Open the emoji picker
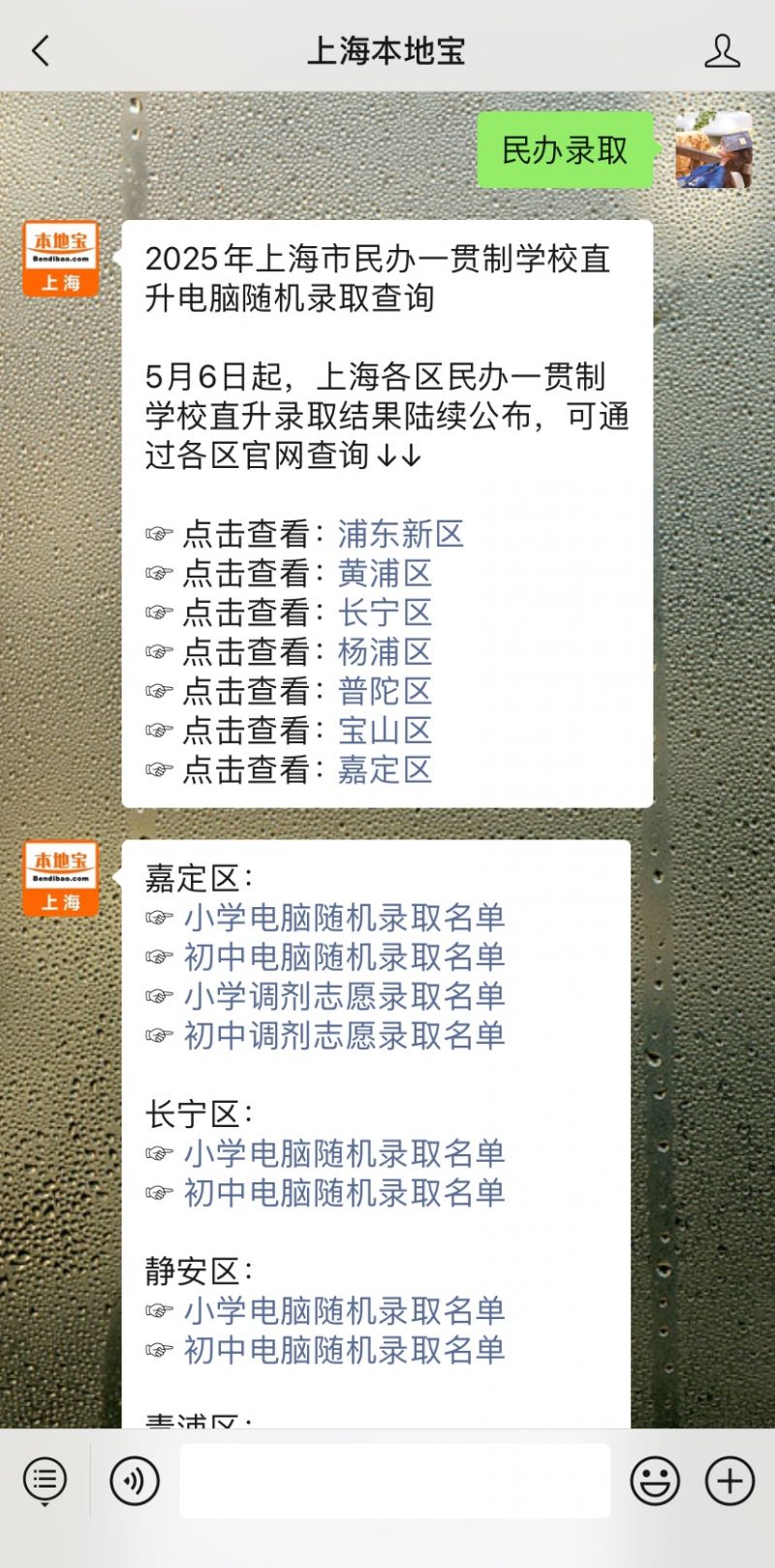Viewport: 775px width, 1568px height. tap(655, 1481)
